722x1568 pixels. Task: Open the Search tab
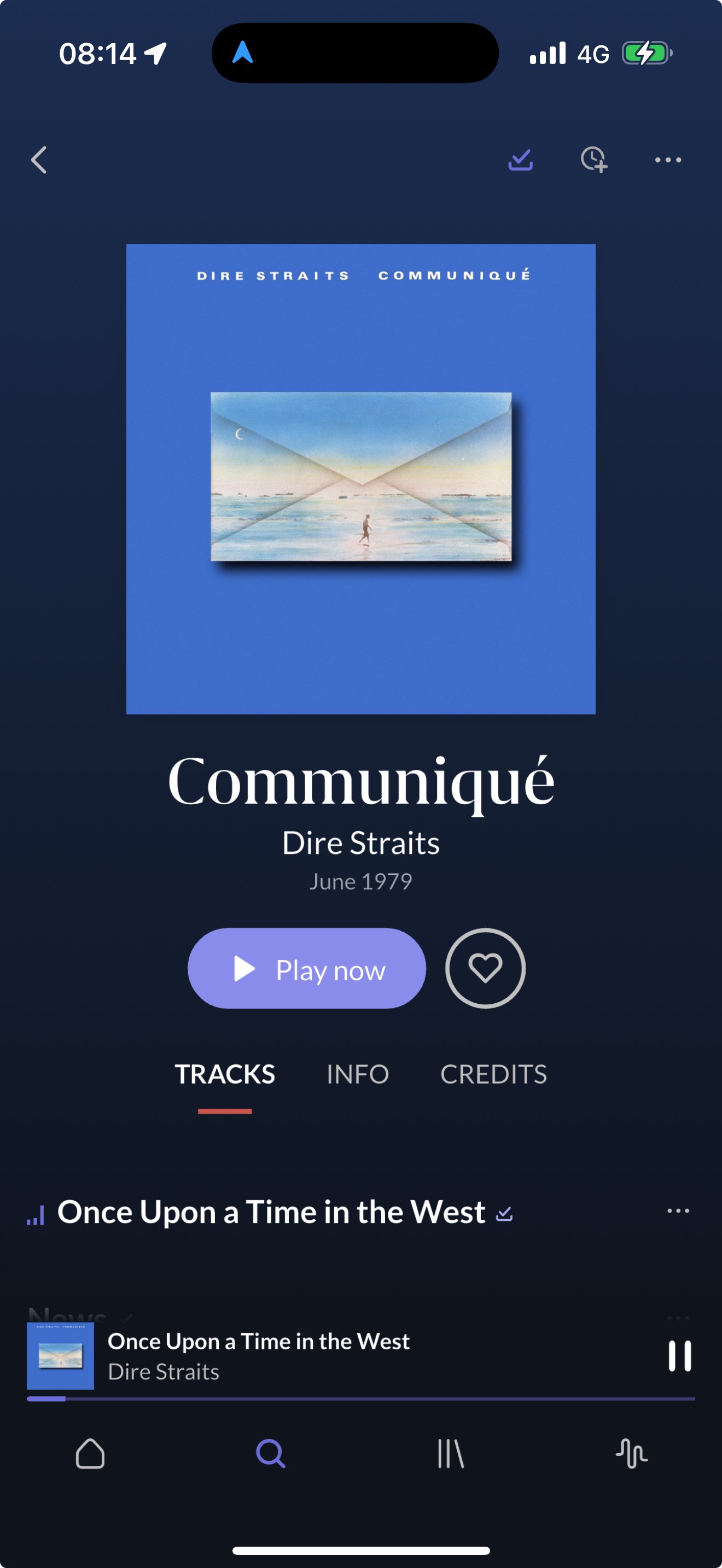coord(270,1454)
